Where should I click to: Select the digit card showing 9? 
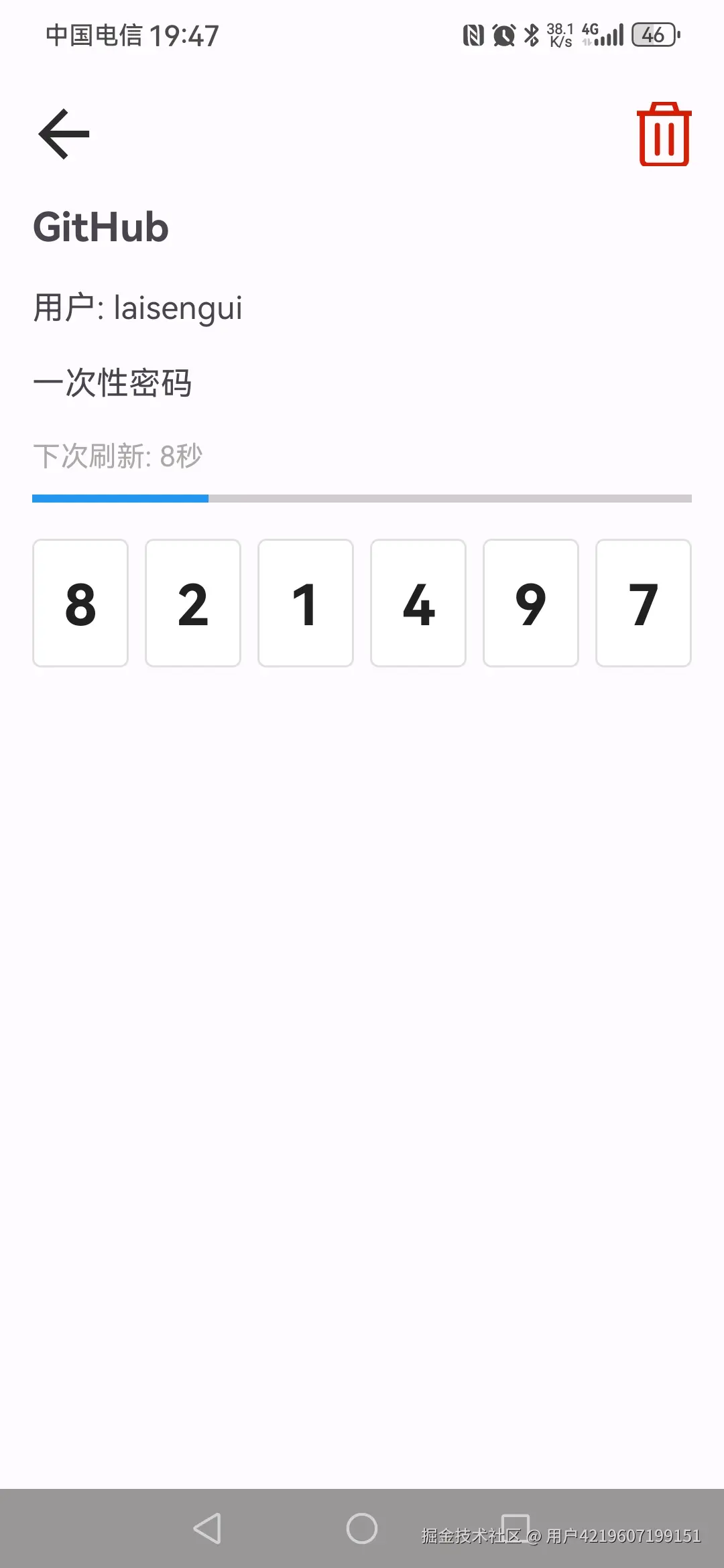click(x=531, y=602)
